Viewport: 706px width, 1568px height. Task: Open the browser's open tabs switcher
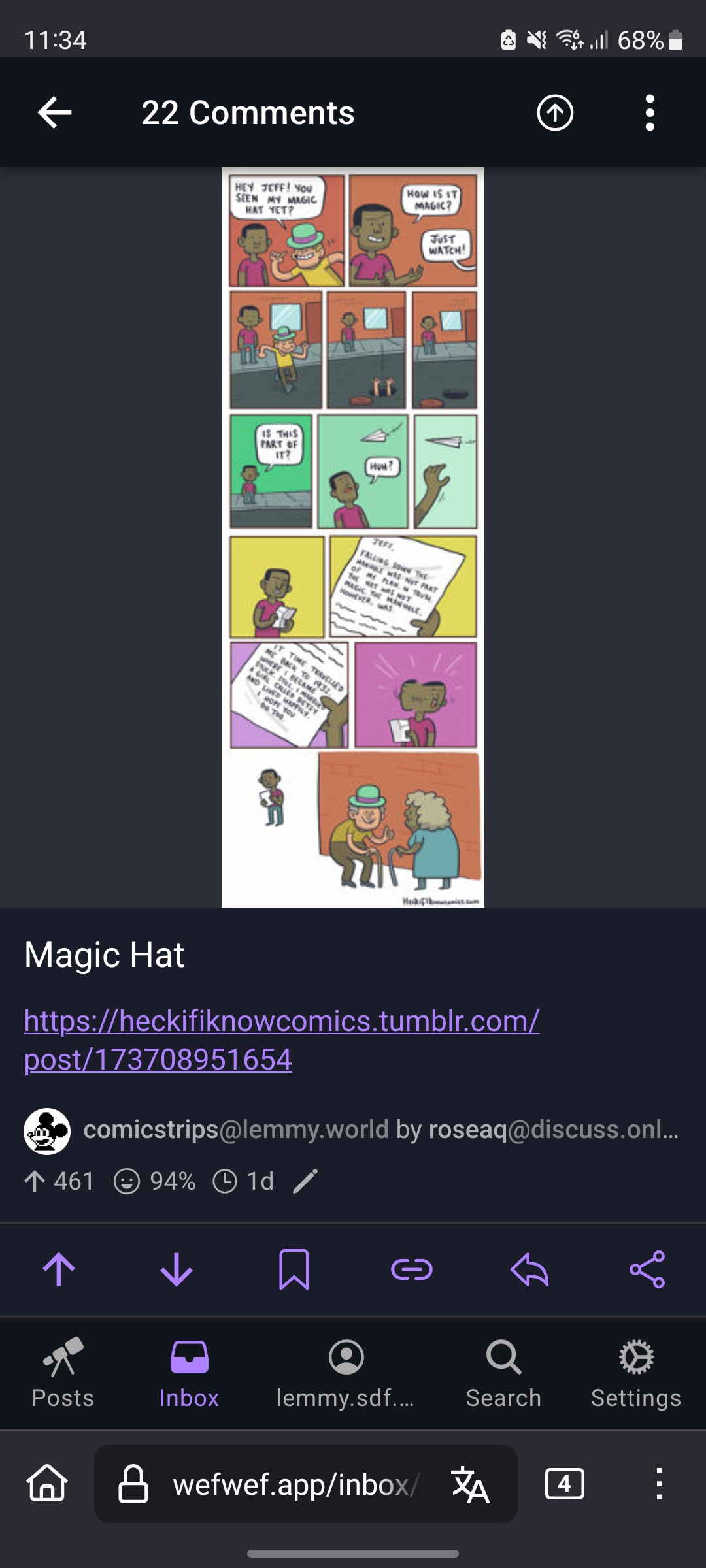tap(564, 1484)
